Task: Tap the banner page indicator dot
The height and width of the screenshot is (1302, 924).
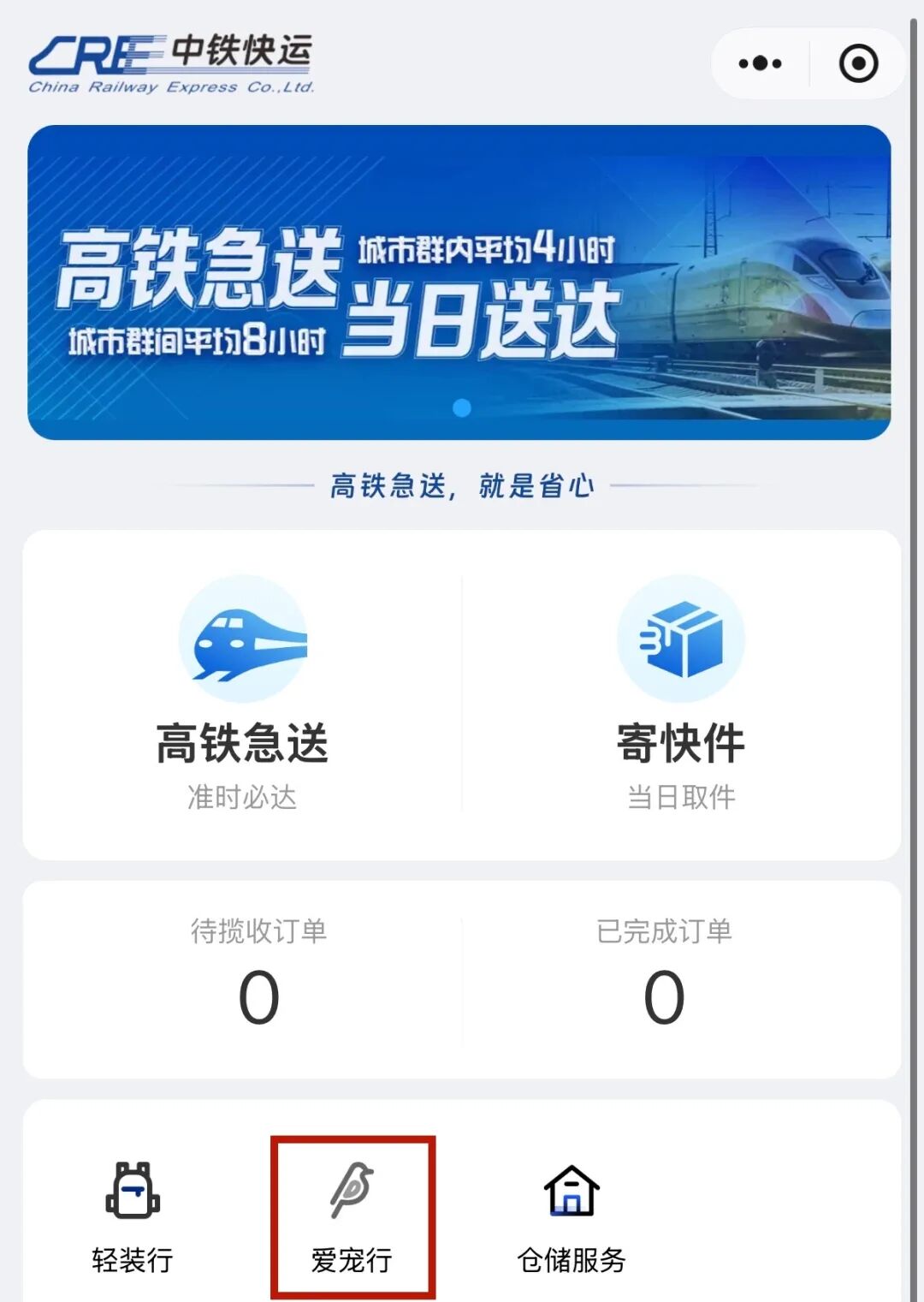Action: tap(462, 408)
